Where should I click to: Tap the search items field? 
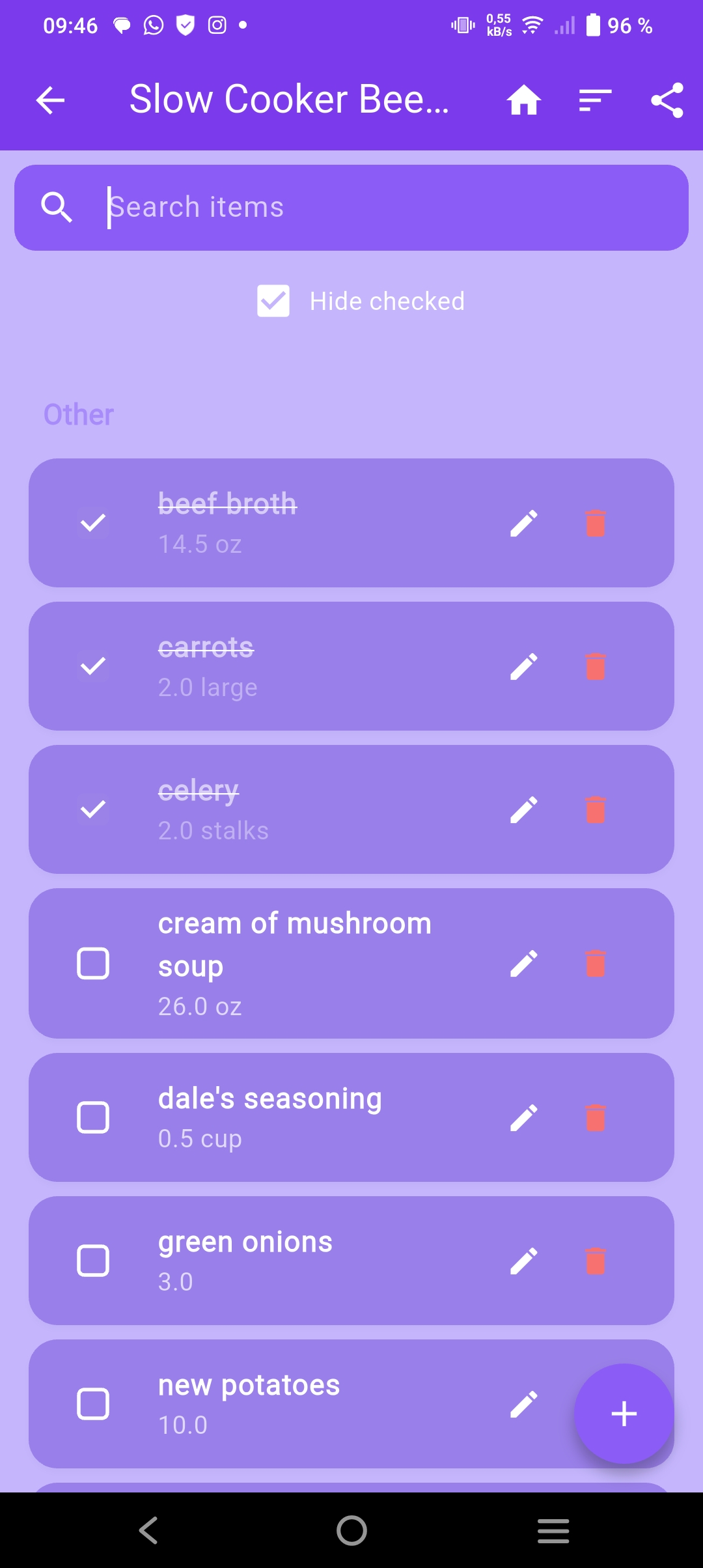(x=351, y=207)
